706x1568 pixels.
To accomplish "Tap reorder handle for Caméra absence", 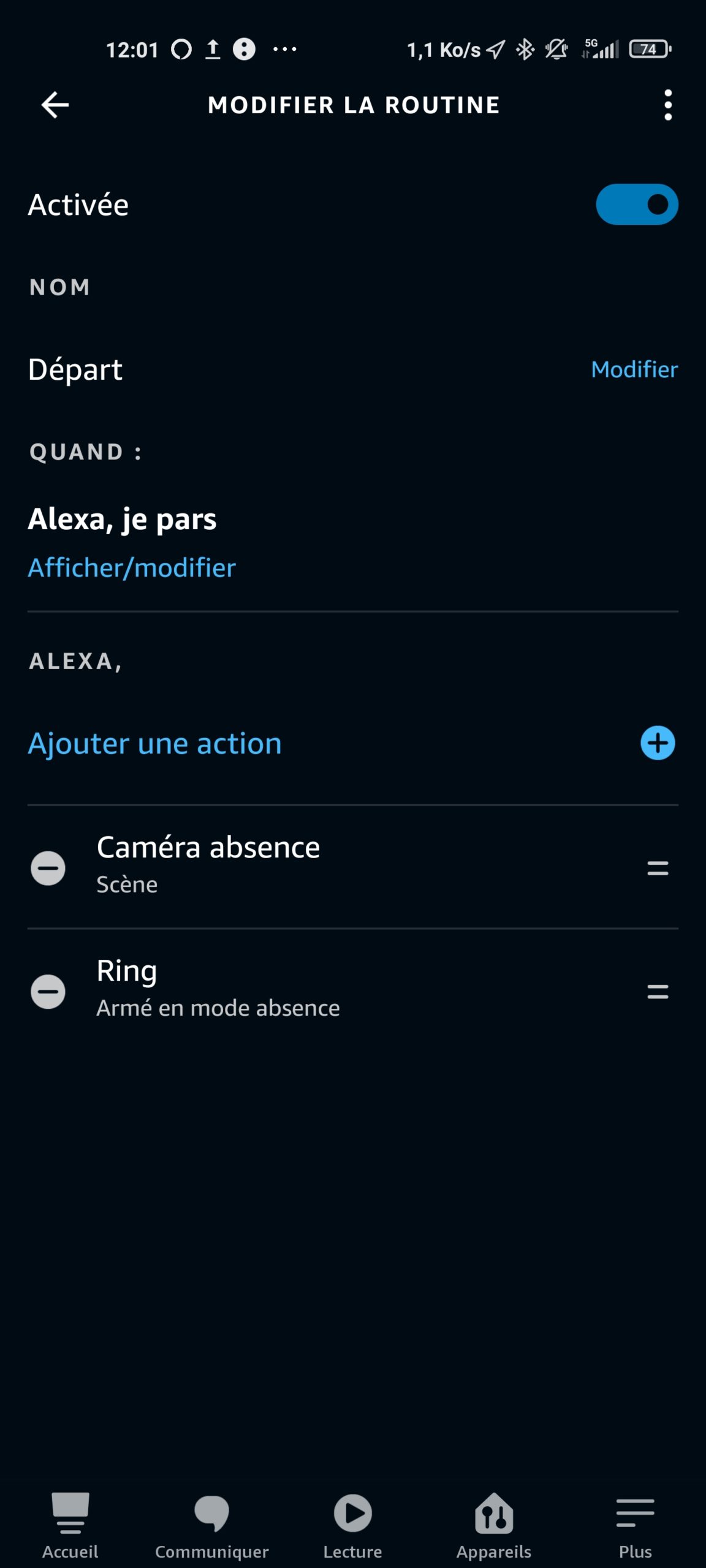I will (658, 868).
